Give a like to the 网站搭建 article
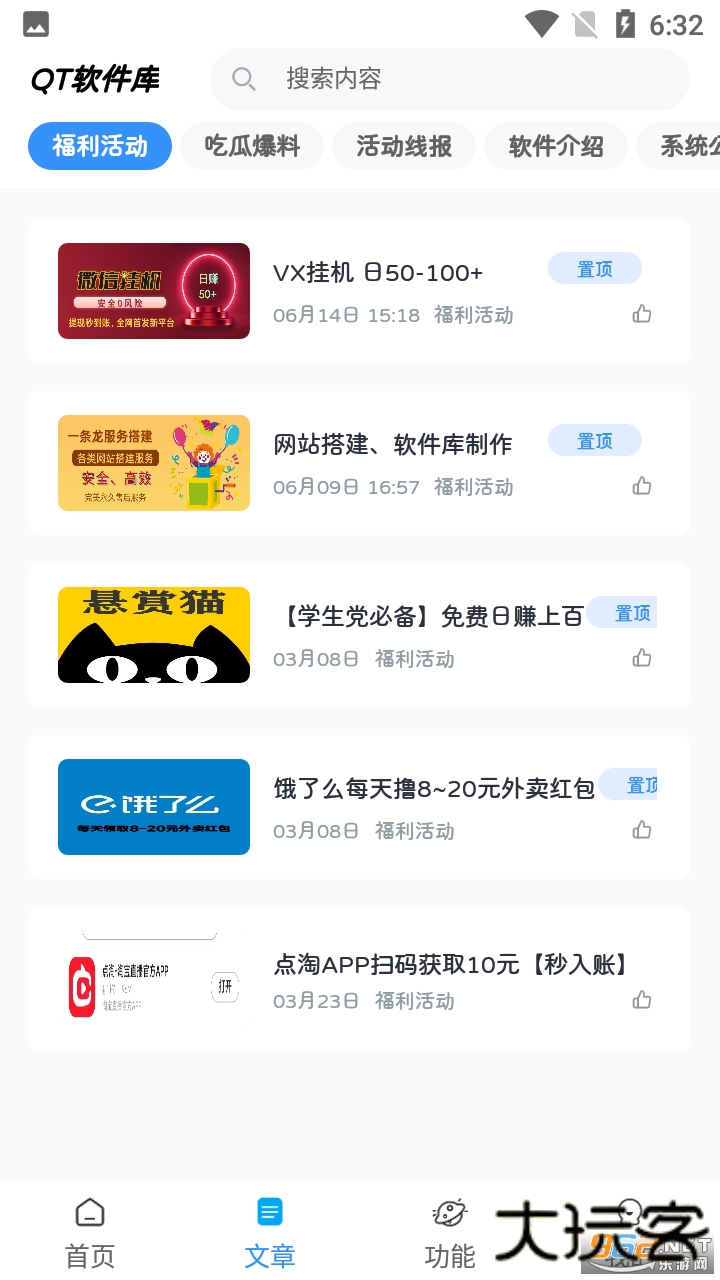This screenshot has height=1280, width=720. pyautogui.click(x=641, y=485)
